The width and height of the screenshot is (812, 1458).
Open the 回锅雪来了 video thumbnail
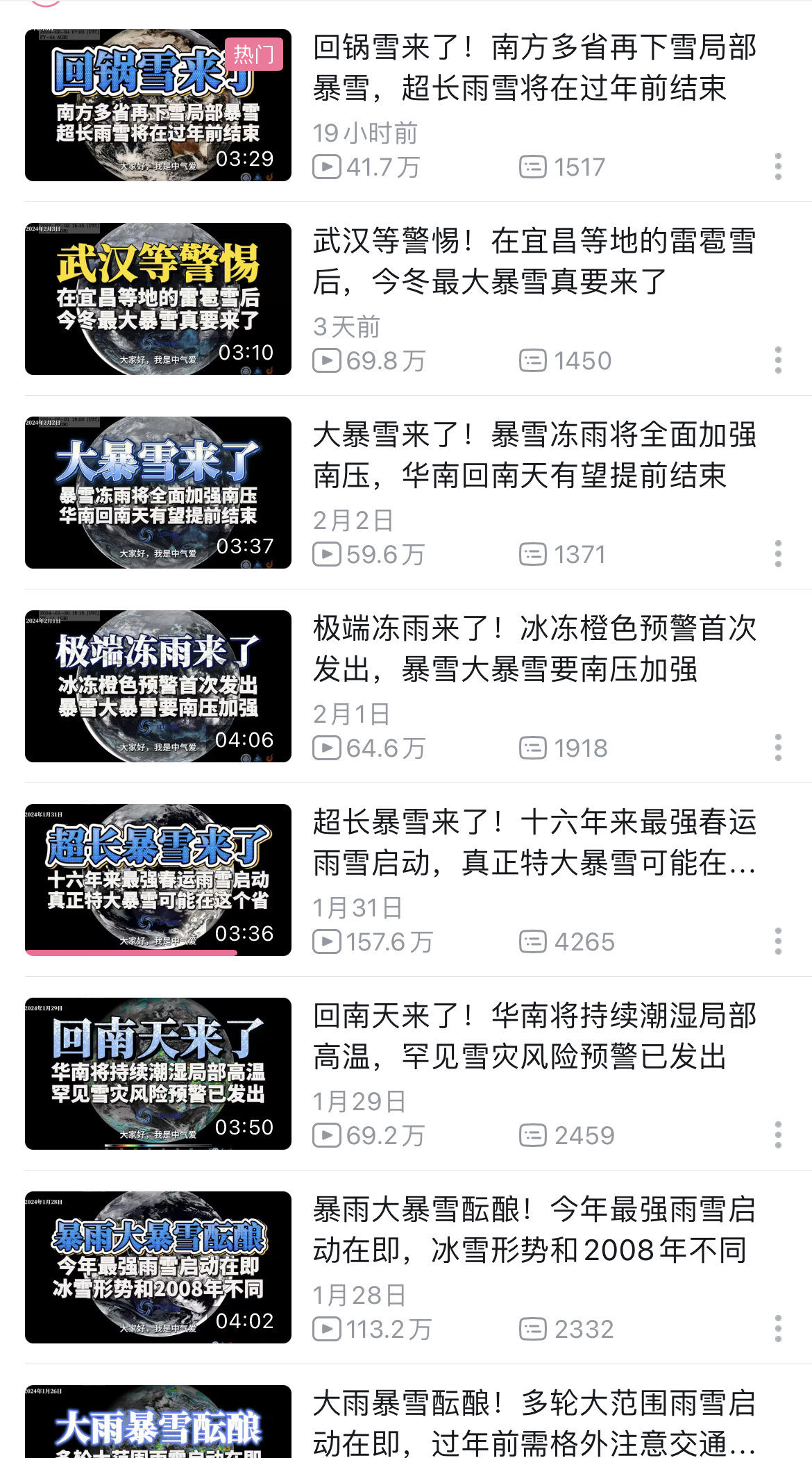pos(158,106)
